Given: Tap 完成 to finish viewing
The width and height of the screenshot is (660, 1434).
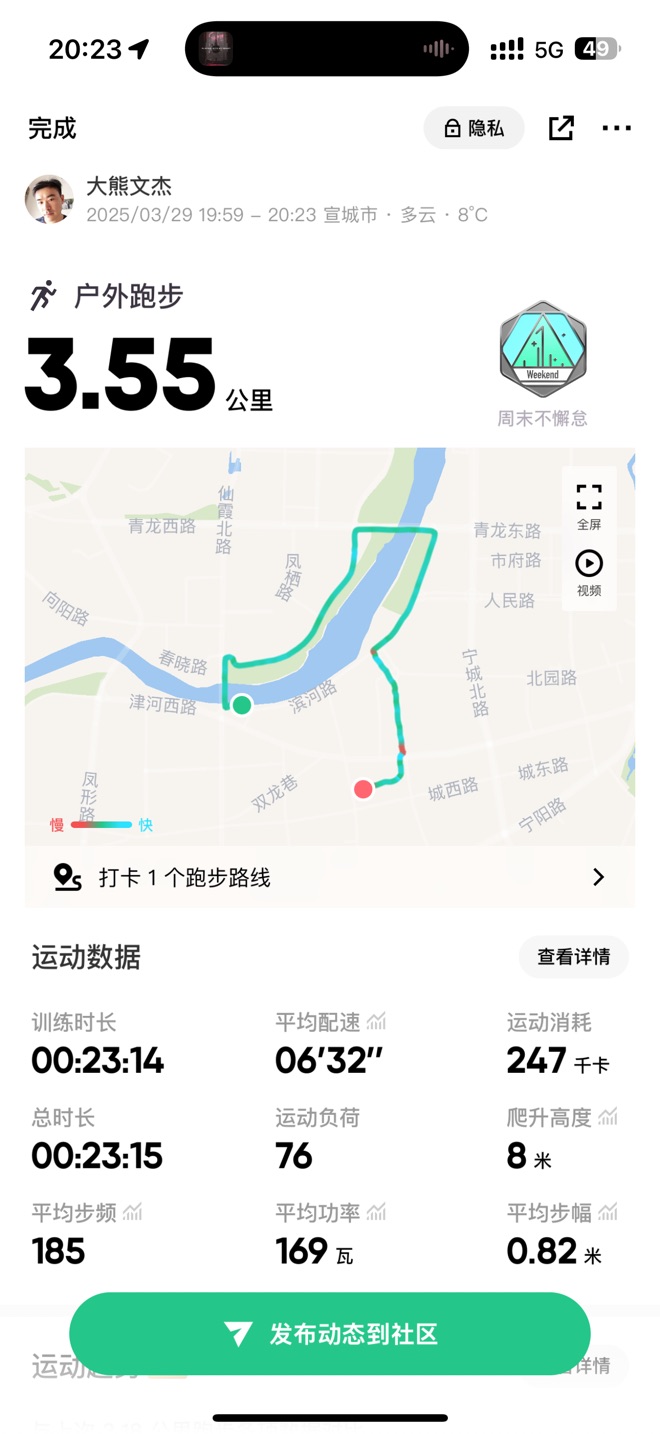Looking at the screenshot, I should coord(52,129).
